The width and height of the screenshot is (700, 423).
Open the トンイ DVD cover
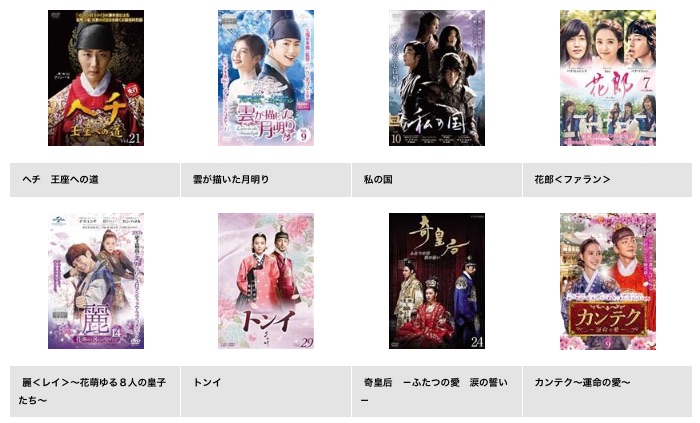pyautogui.click(x=266, y=281)
